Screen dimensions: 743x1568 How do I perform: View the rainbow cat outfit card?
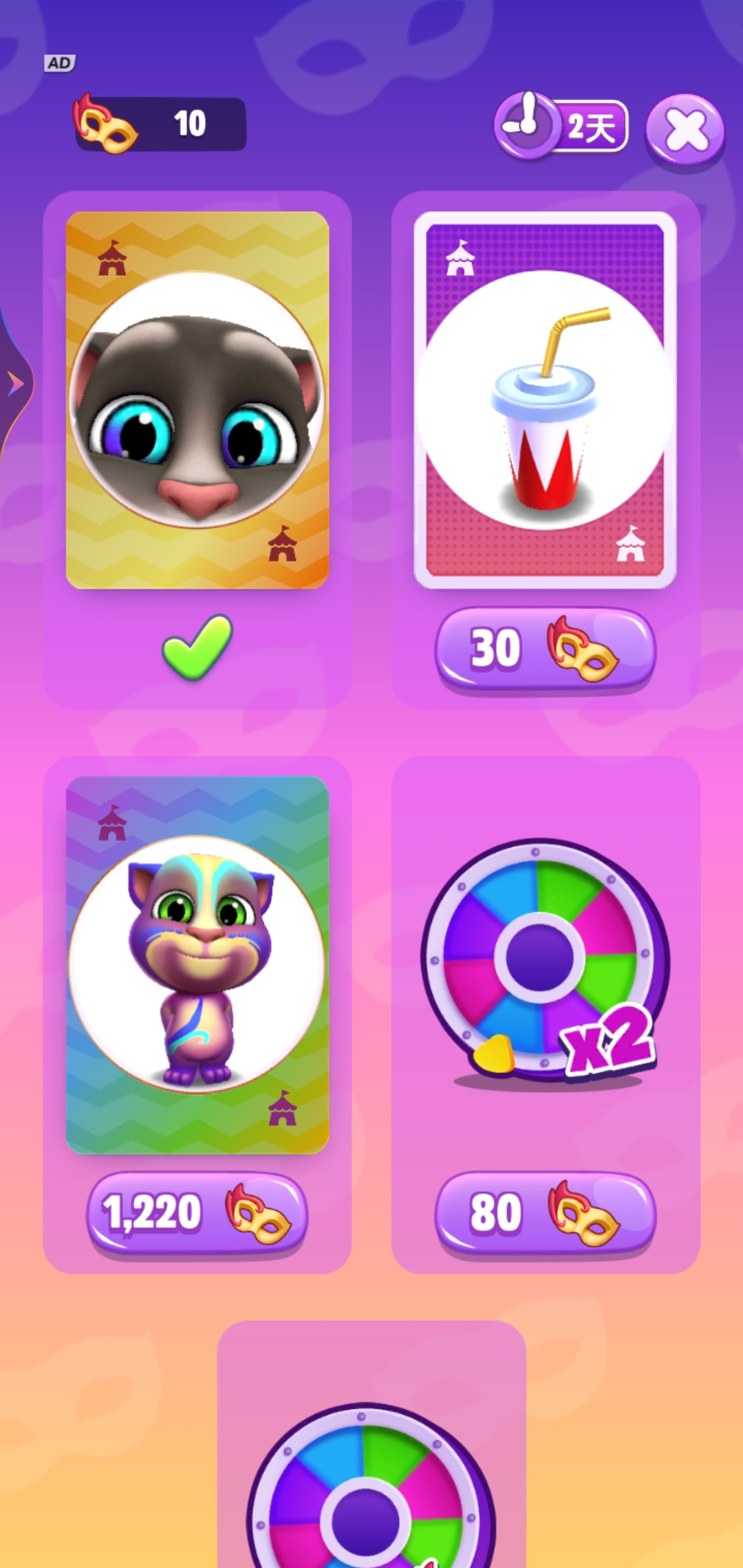click(x=197, y=964)
